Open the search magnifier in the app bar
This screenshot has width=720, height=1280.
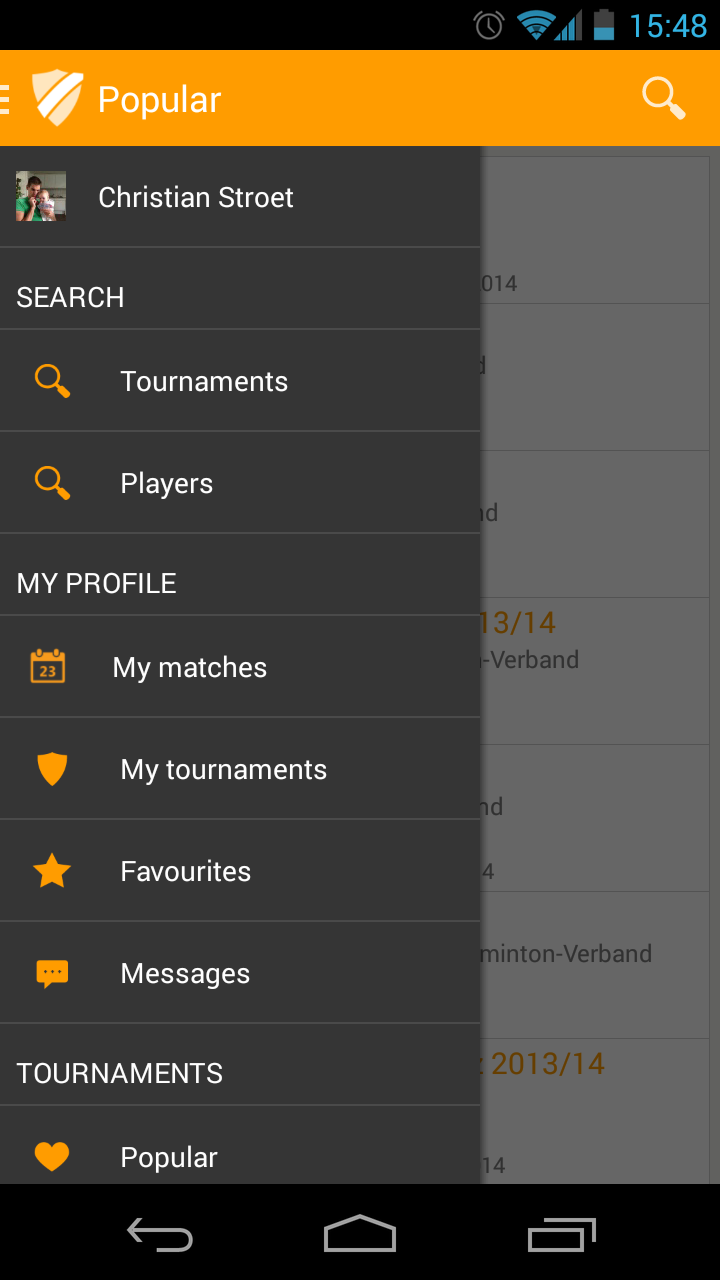(663, 98)
